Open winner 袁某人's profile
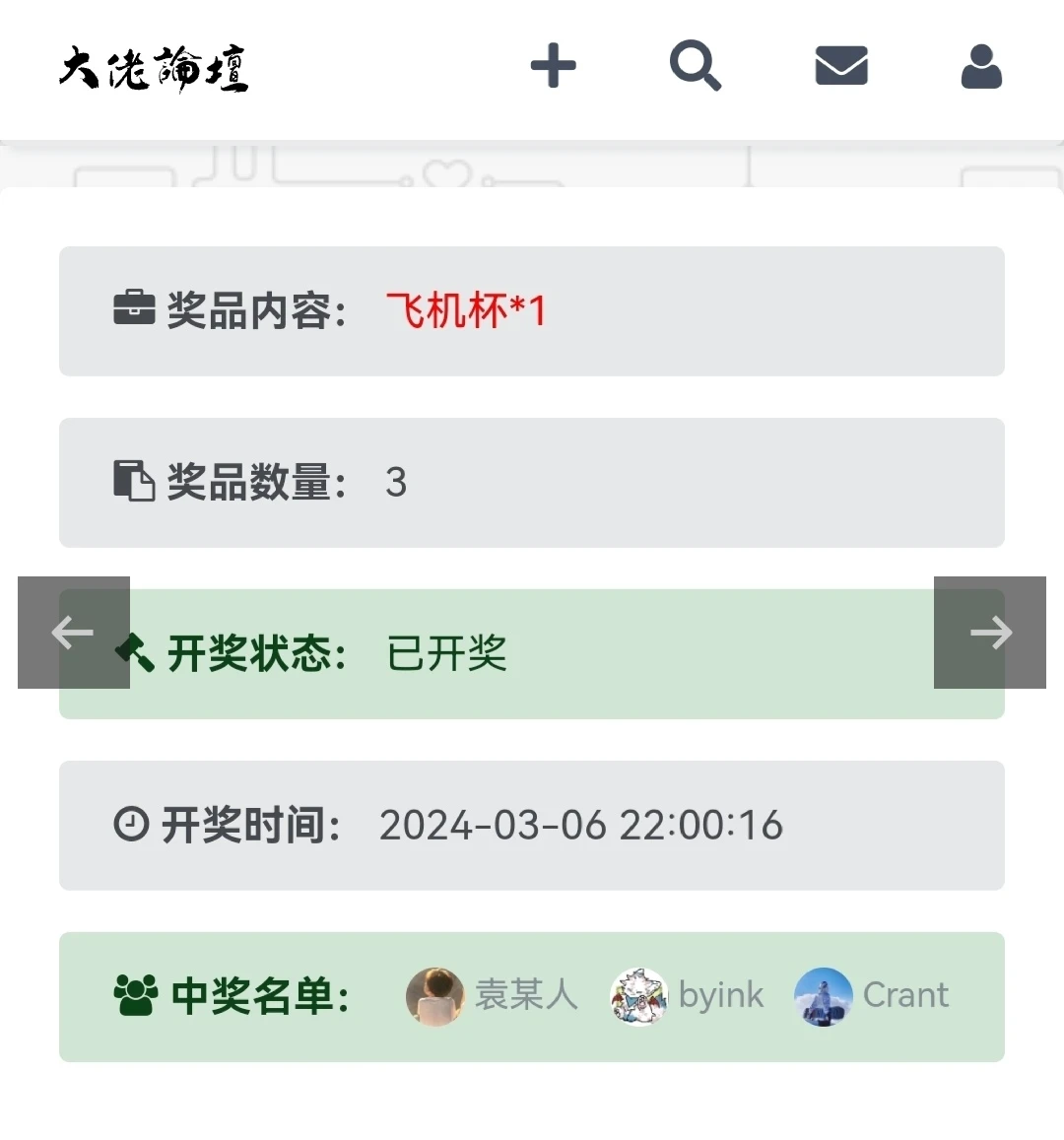This screenshot has height=1140, width=1064. [x=493, y=996]
